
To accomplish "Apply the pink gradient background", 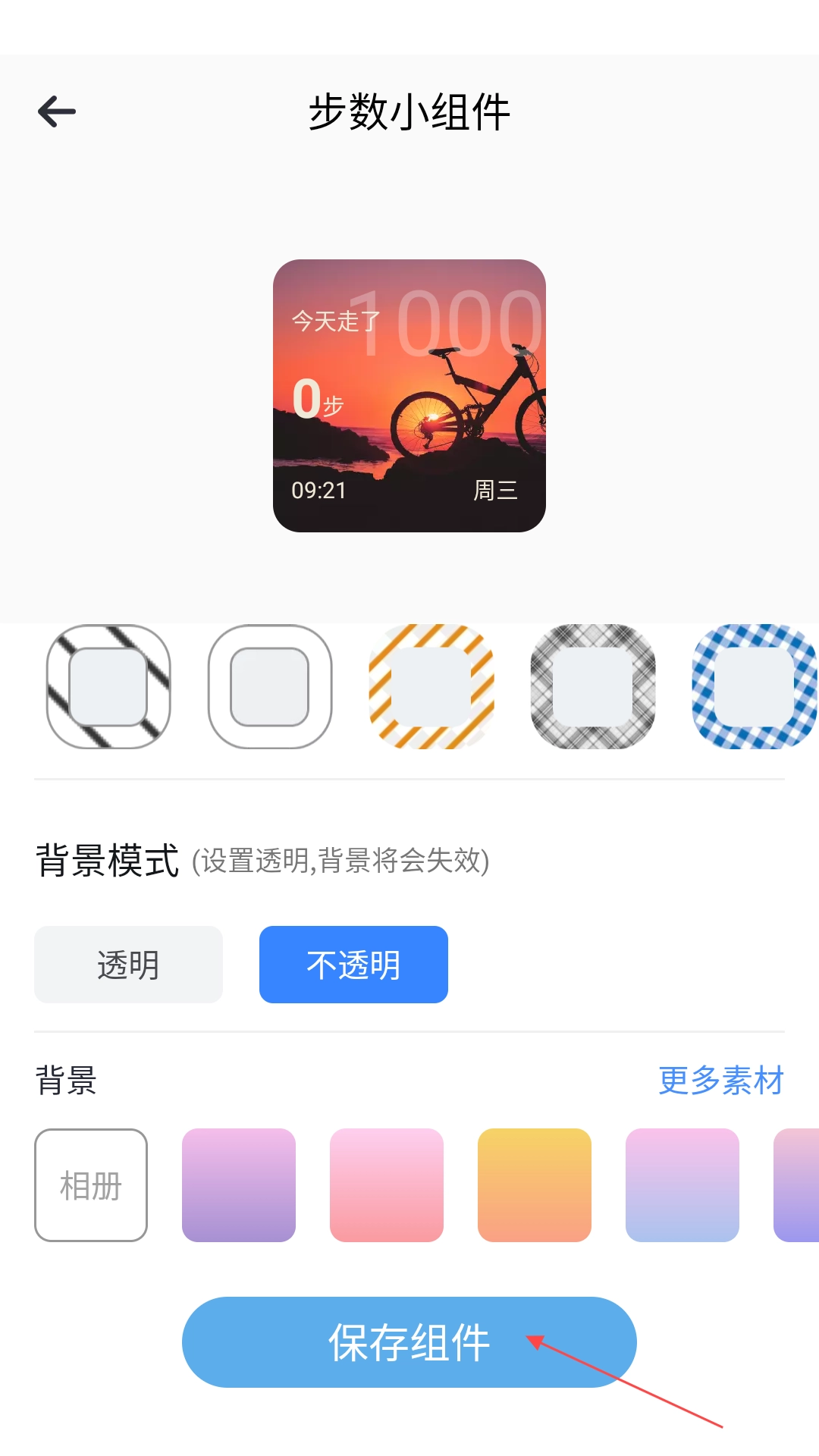I will pos(387,1185).
